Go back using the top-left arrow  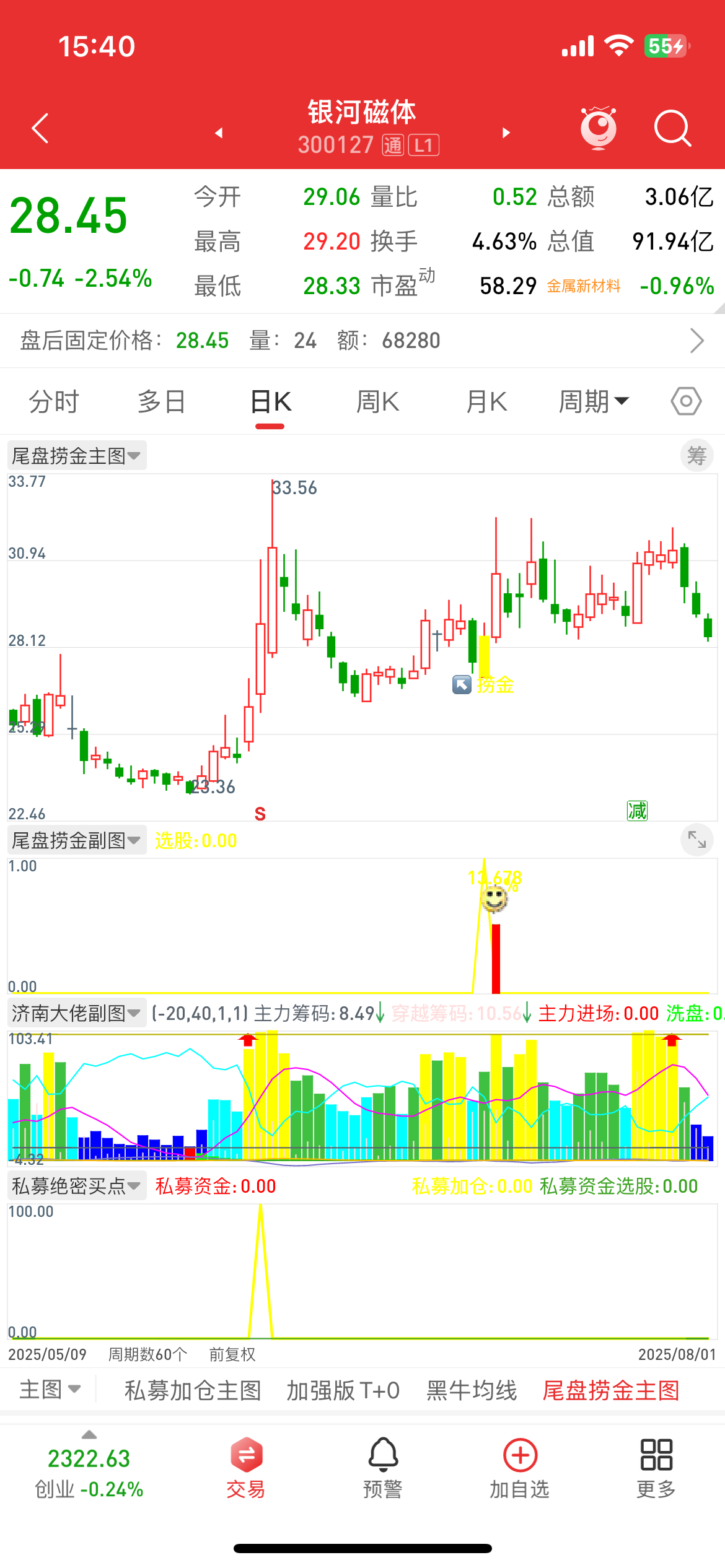[40, 128]
